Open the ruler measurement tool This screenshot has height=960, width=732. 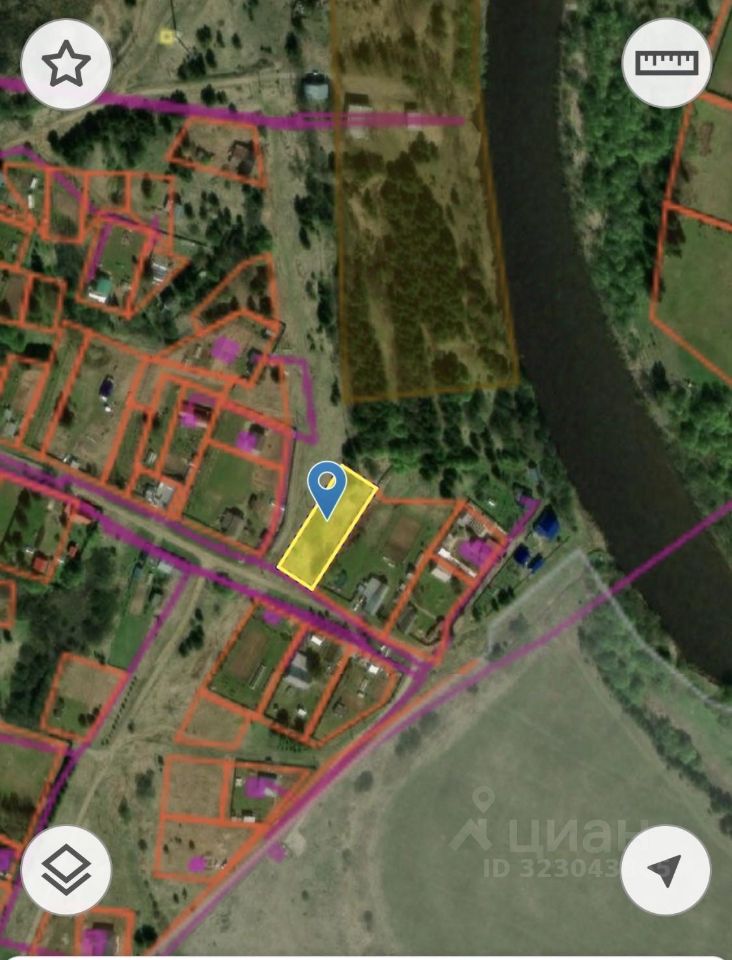666,64
